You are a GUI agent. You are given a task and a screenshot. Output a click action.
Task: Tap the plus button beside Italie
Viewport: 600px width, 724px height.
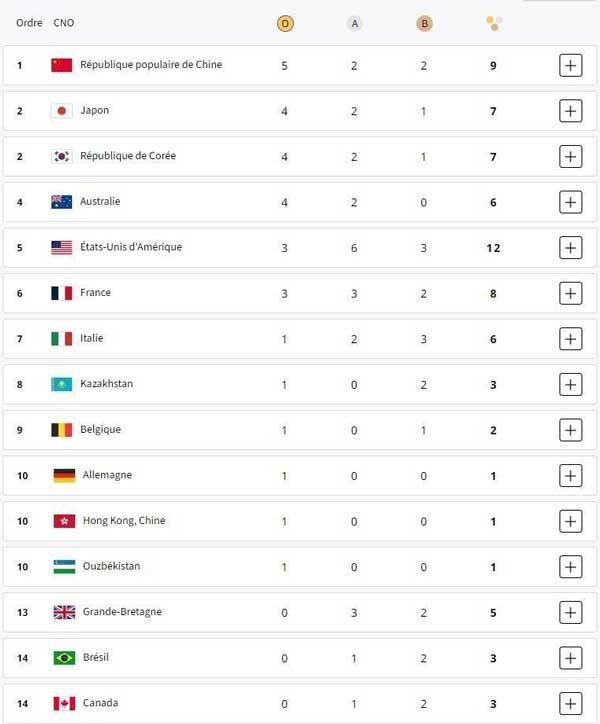click(570, 339)
